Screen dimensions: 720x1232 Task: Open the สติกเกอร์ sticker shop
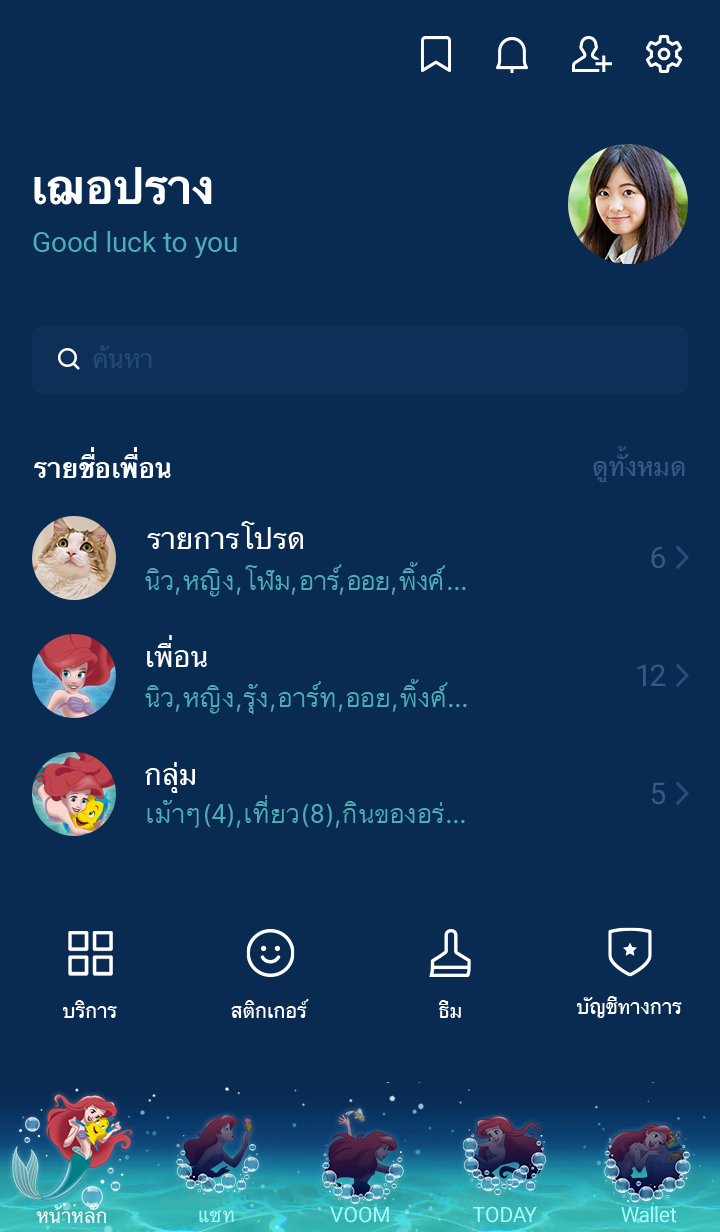click(270, 972)
